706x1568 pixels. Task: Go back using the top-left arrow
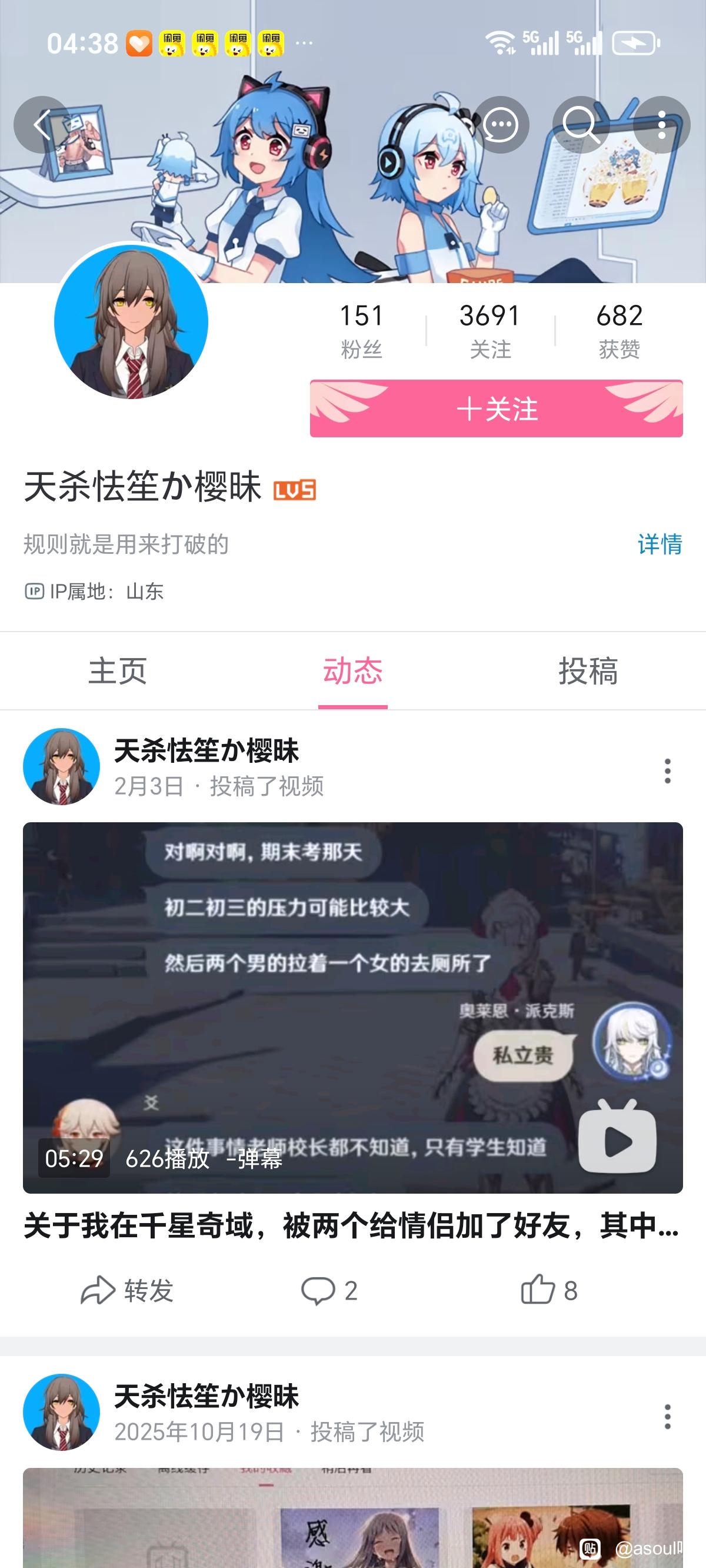coord(42,125)
